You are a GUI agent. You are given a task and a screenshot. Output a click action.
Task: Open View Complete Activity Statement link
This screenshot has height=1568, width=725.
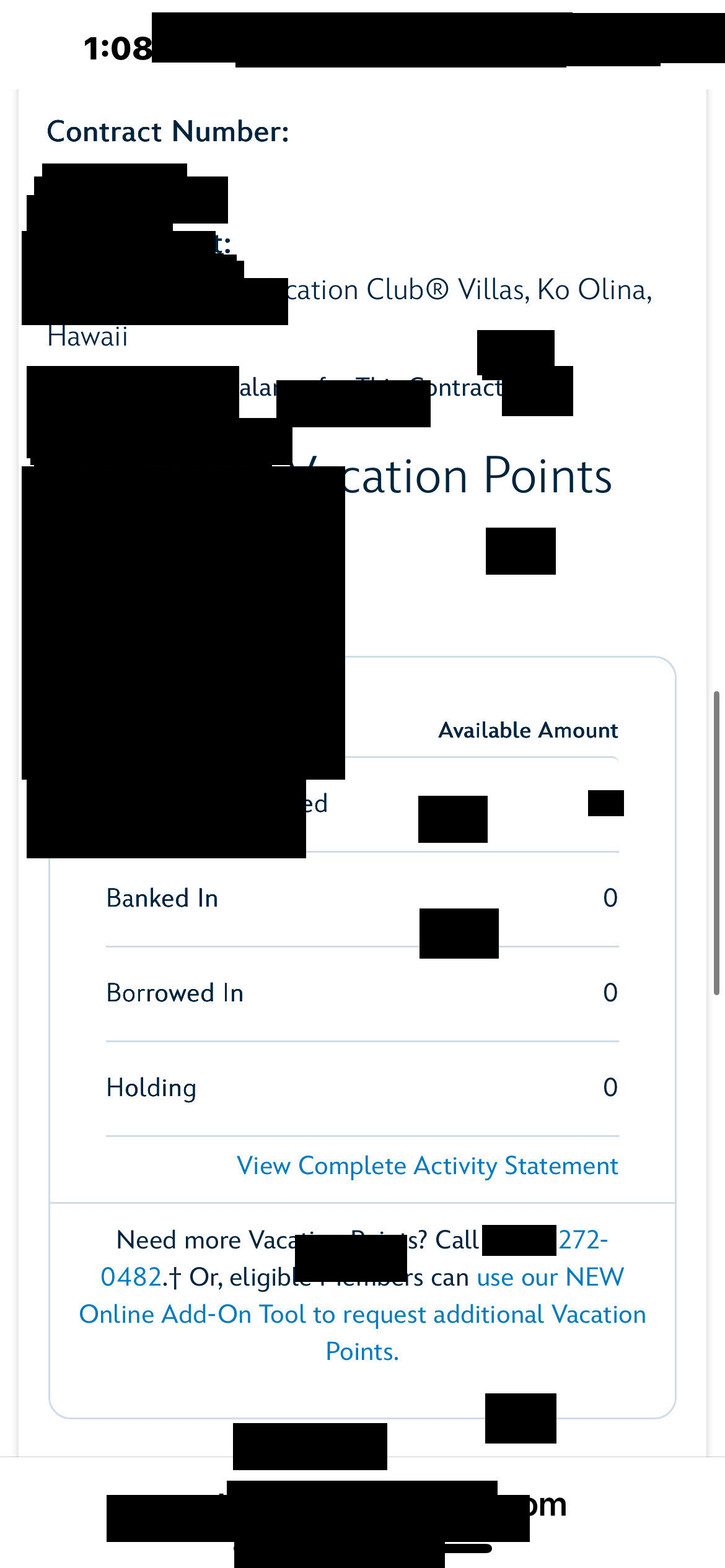(427, 1166)
